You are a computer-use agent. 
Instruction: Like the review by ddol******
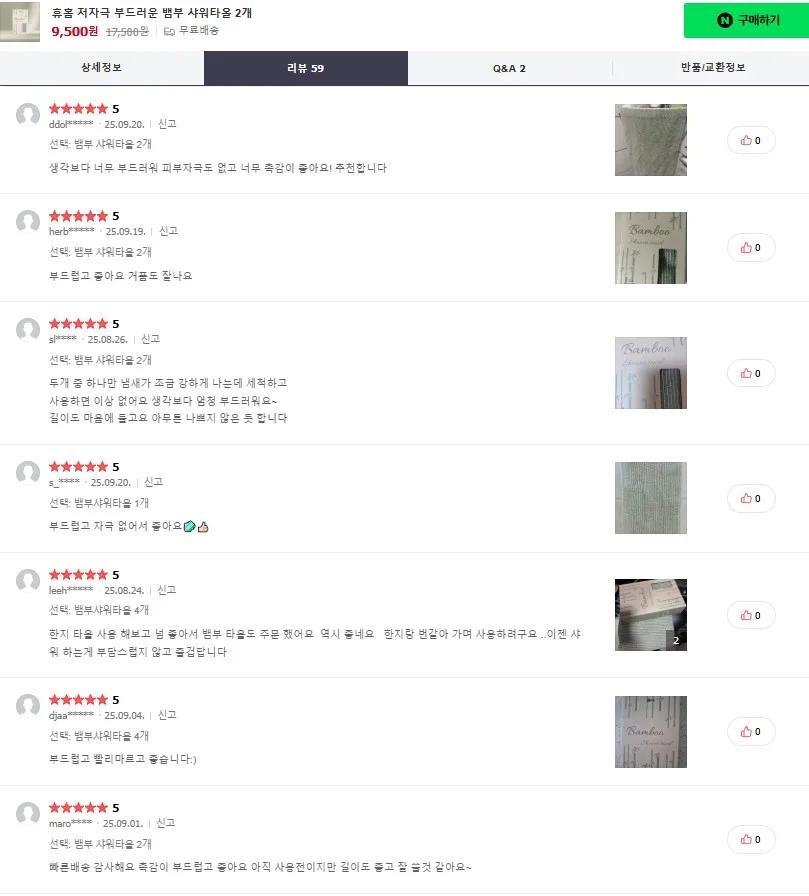tap(751, 141)
